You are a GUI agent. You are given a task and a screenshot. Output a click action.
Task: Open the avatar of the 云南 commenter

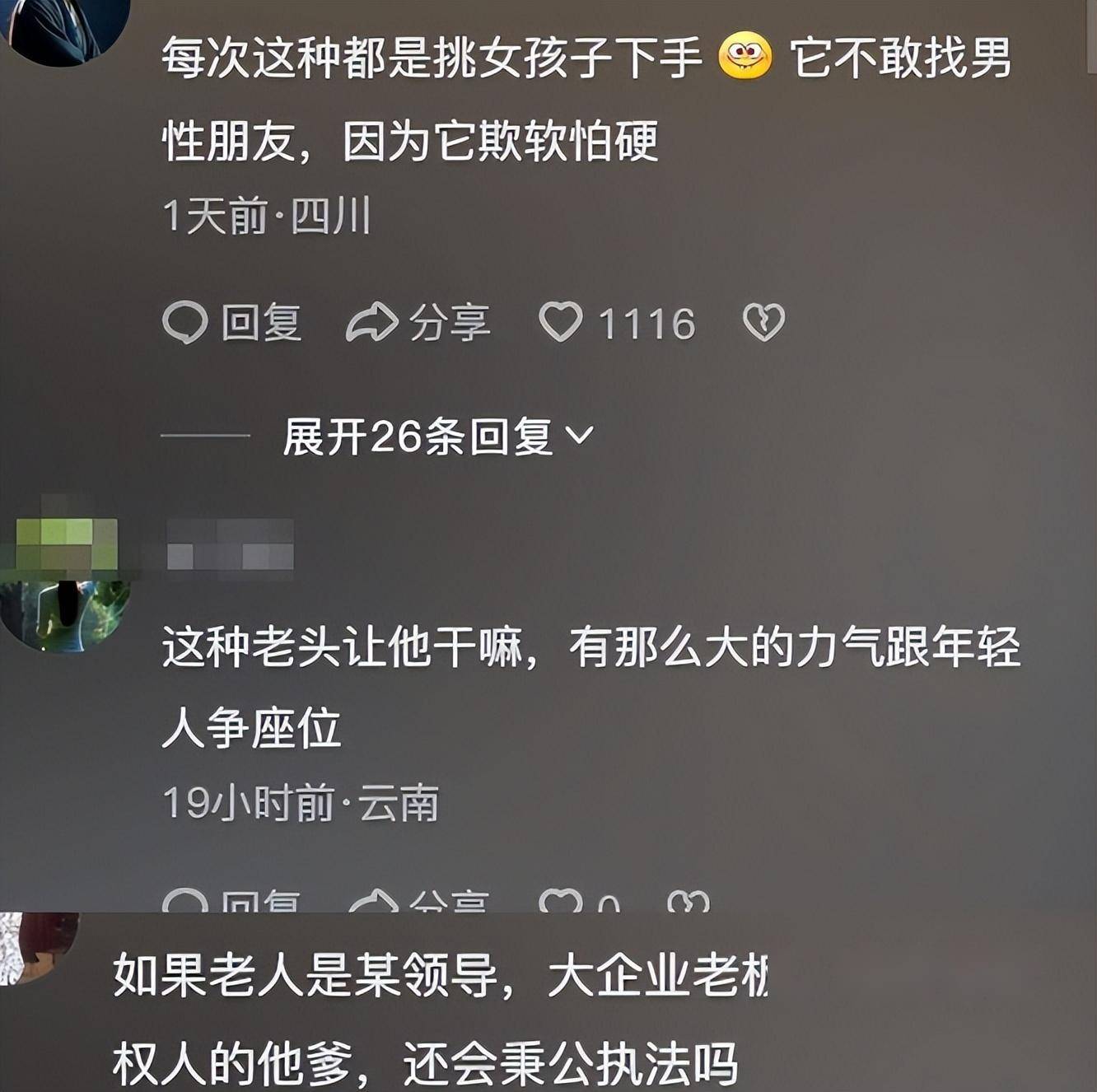pyautogui.click(x=66, y=614)
